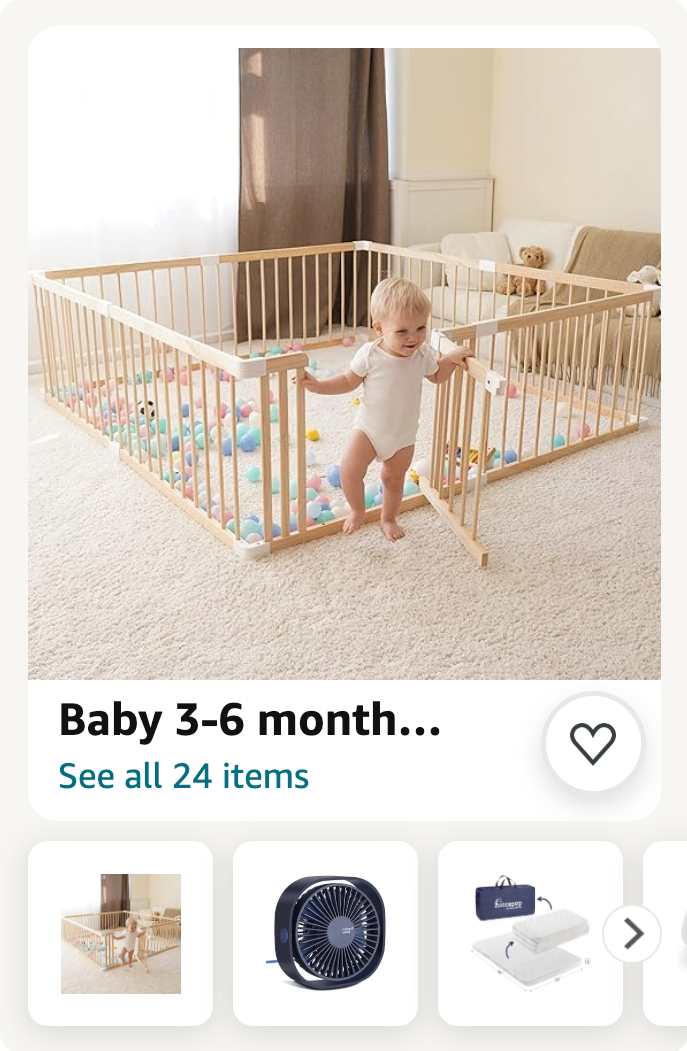Tap the right arrow to see more items

pos(632,934)
